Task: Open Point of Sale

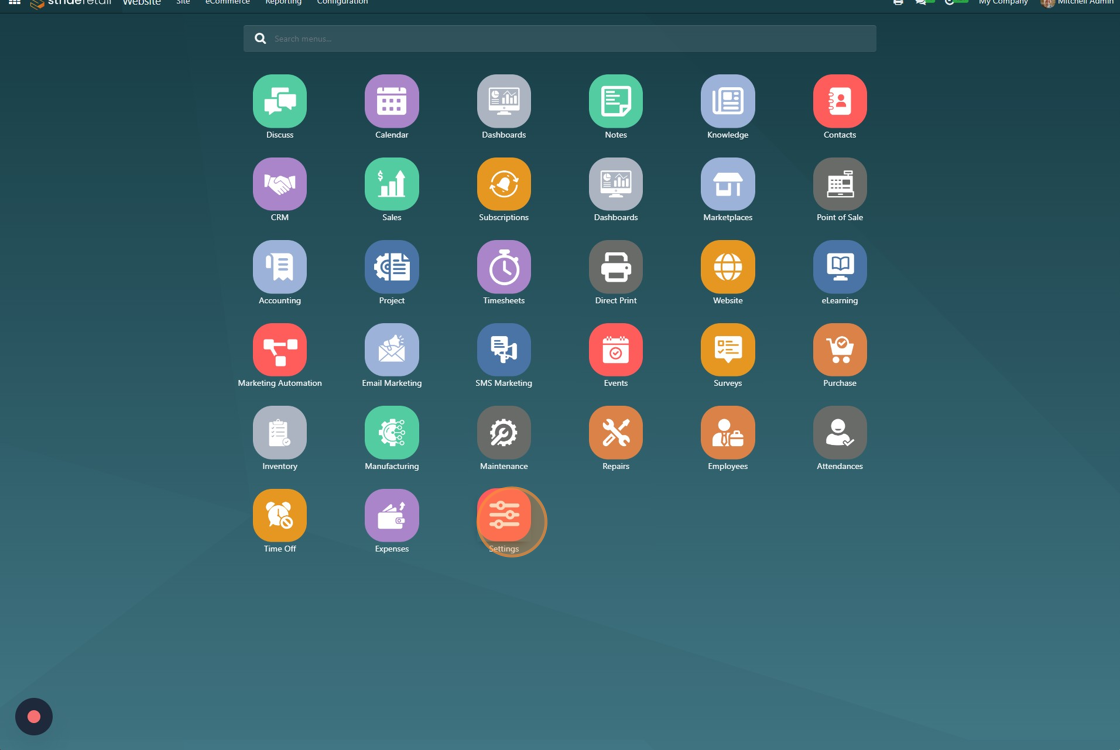Action: click(x=840, y=184)
